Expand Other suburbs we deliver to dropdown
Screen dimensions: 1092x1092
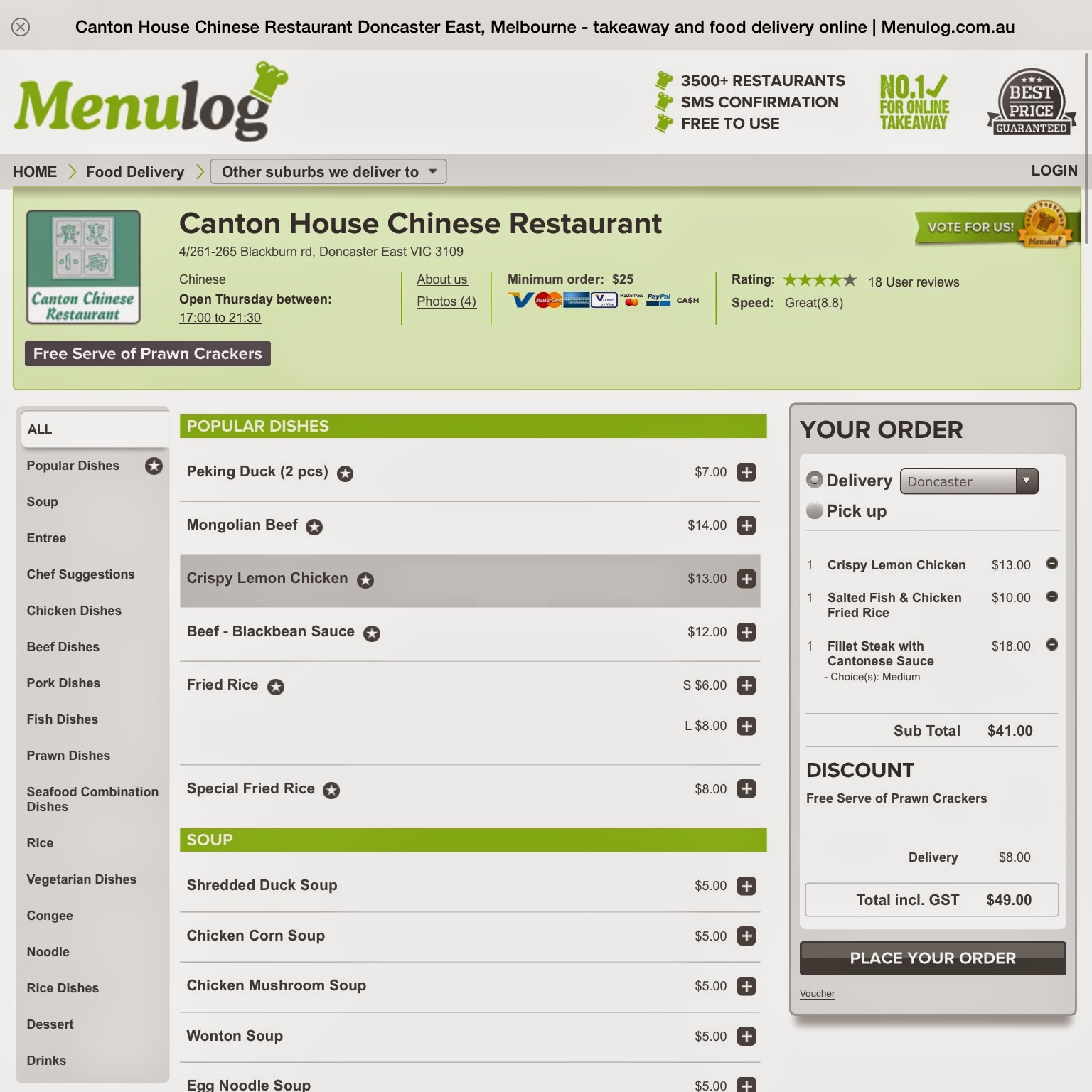328,171
